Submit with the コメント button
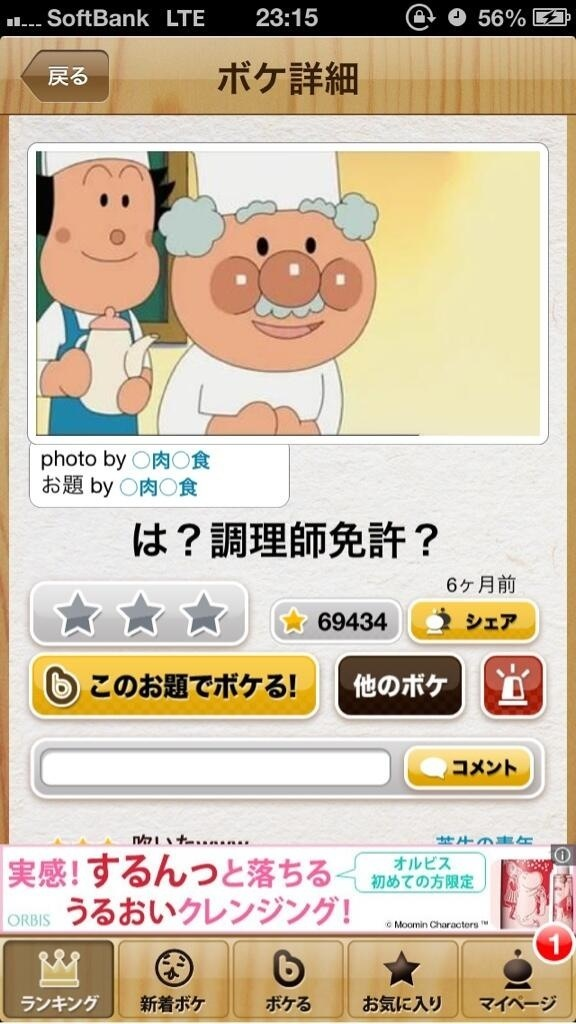576x1024 pixels. point(469,768)
